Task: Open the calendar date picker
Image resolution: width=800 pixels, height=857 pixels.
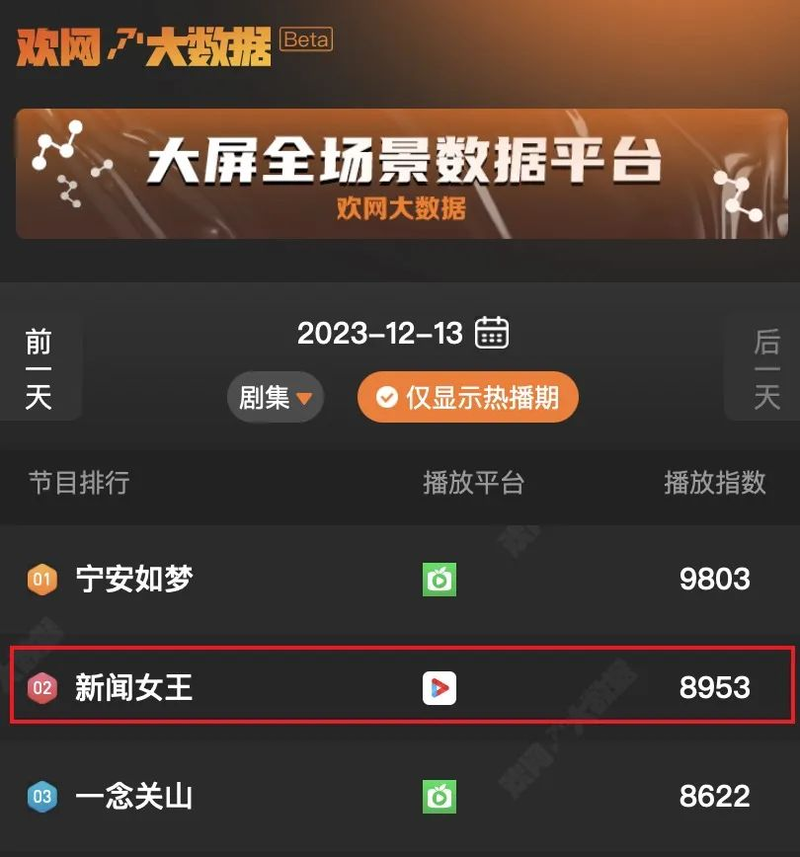Action: tap(491, 333)
